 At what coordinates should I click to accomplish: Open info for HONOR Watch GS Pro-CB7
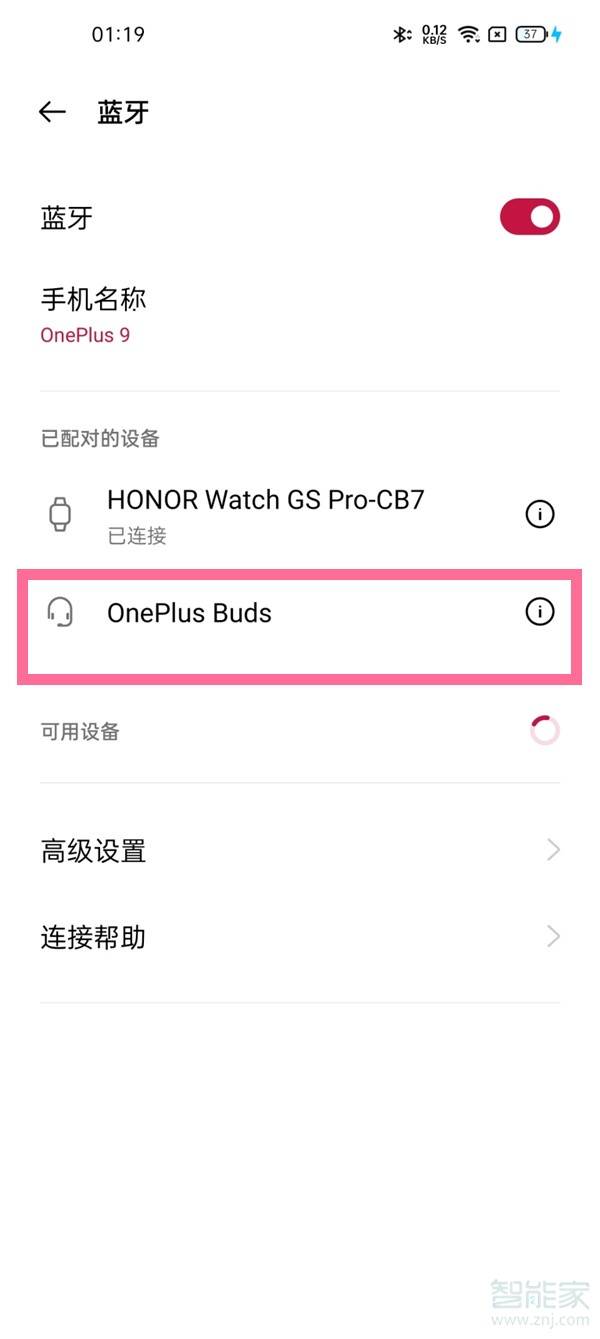click(539, 514)
